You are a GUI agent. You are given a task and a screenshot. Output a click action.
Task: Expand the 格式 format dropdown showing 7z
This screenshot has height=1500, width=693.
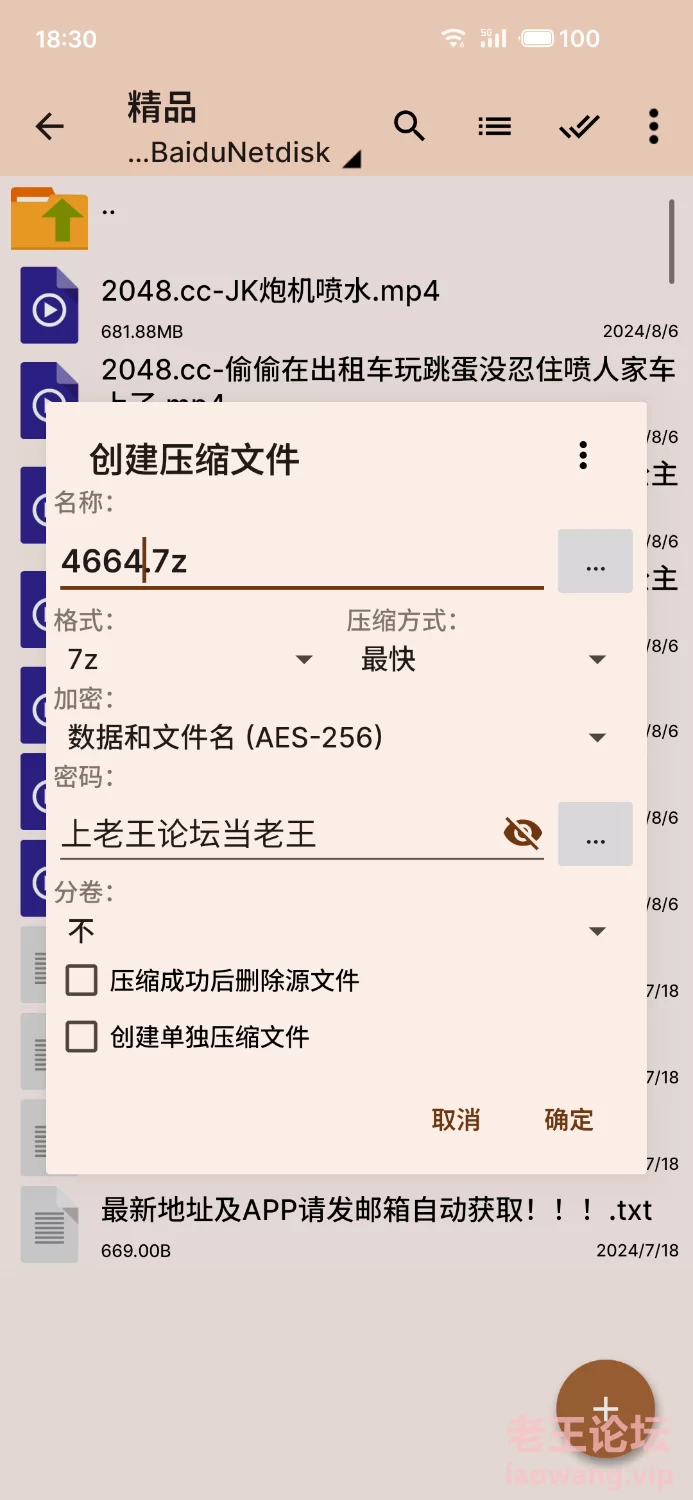(x=190, y=659)
